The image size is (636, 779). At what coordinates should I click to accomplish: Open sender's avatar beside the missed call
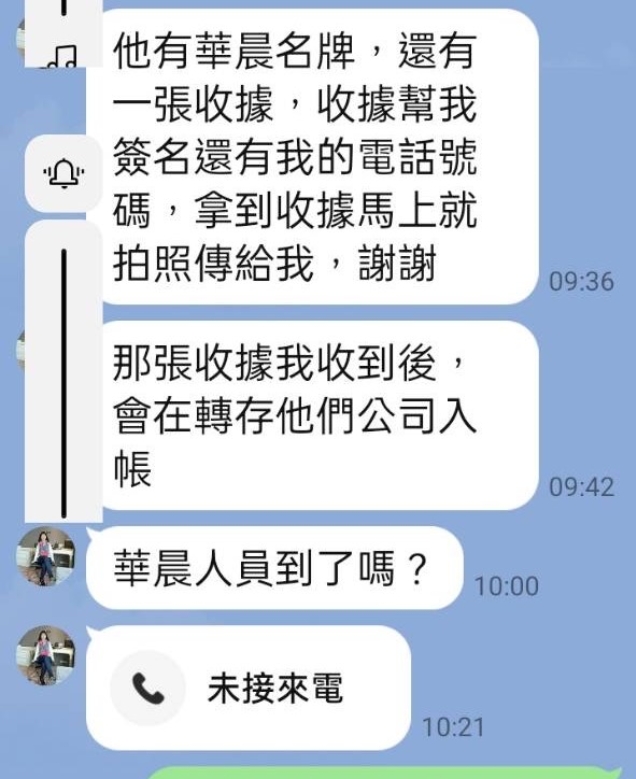coord(46,656)
